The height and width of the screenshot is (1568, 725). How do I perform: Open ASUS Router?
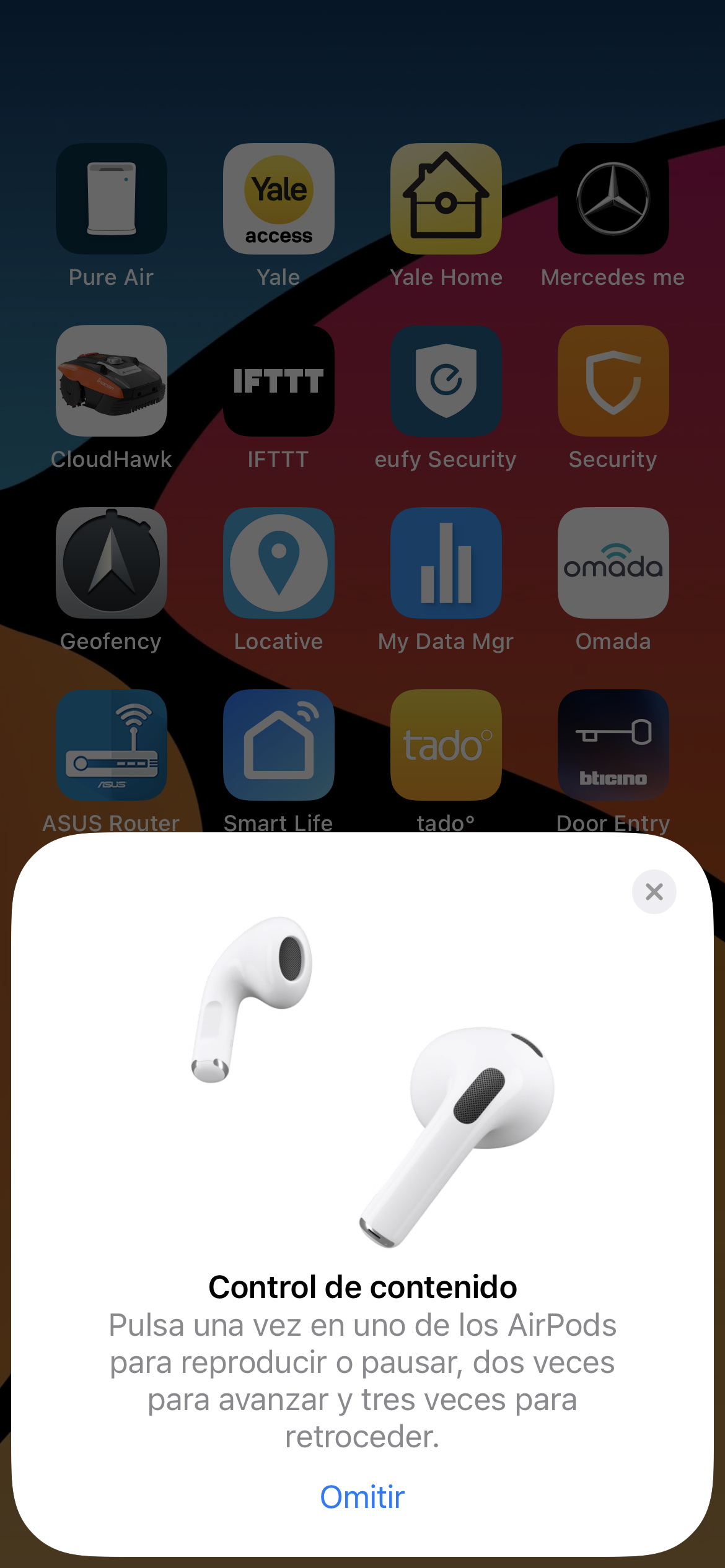click(112, 745)
